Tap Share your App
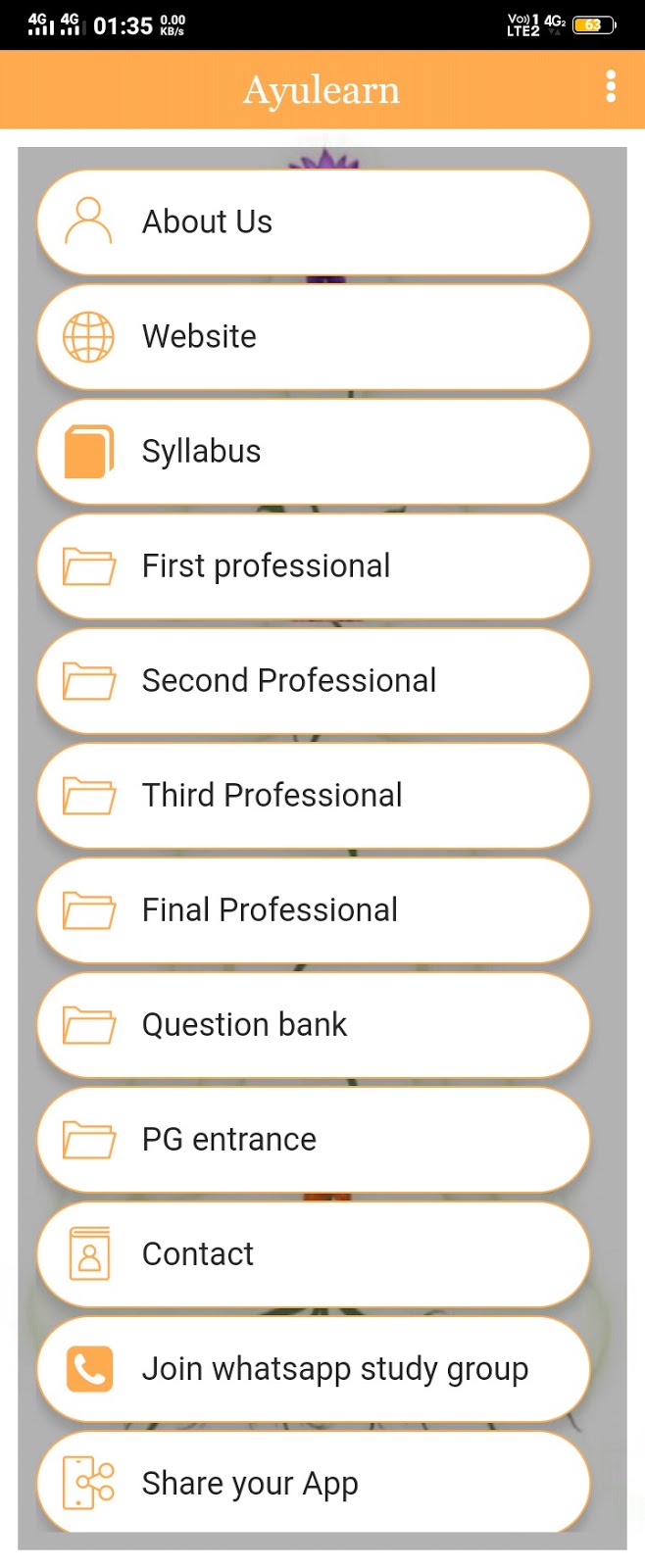 pos(314,1483)
